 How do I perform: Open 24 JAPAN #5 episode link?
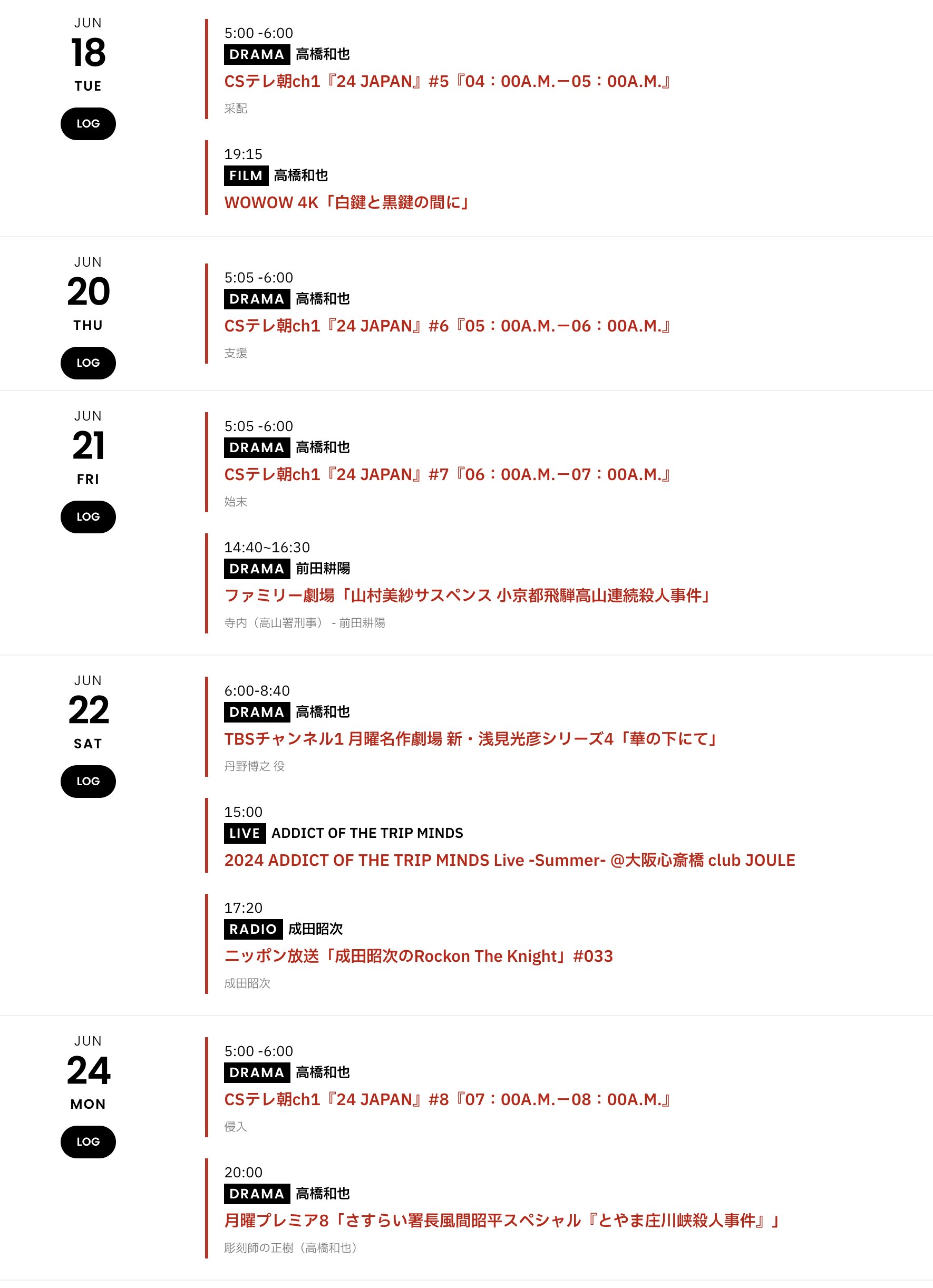pyautogui.click(x=448, y=82)
